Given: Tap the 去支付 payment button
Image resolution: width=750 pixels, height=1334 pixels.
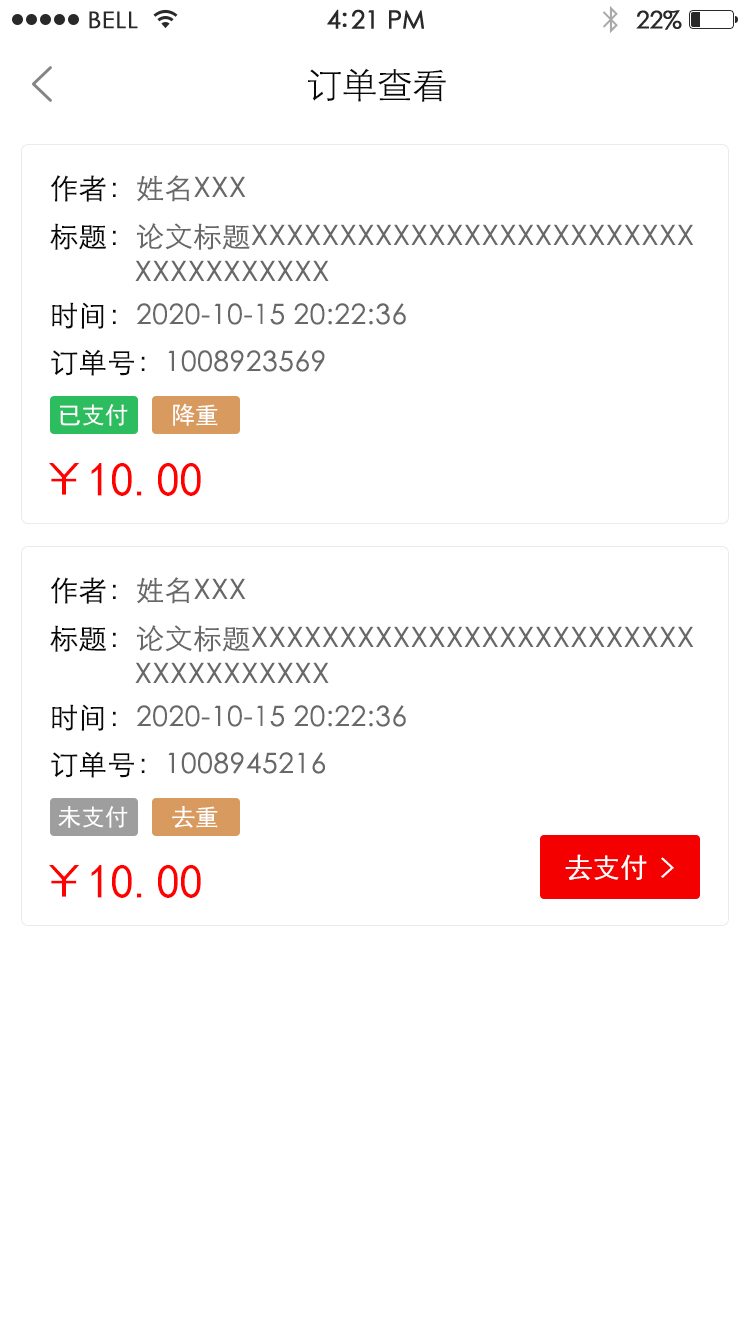Looking at the screenshot, I should pos(619,867).
